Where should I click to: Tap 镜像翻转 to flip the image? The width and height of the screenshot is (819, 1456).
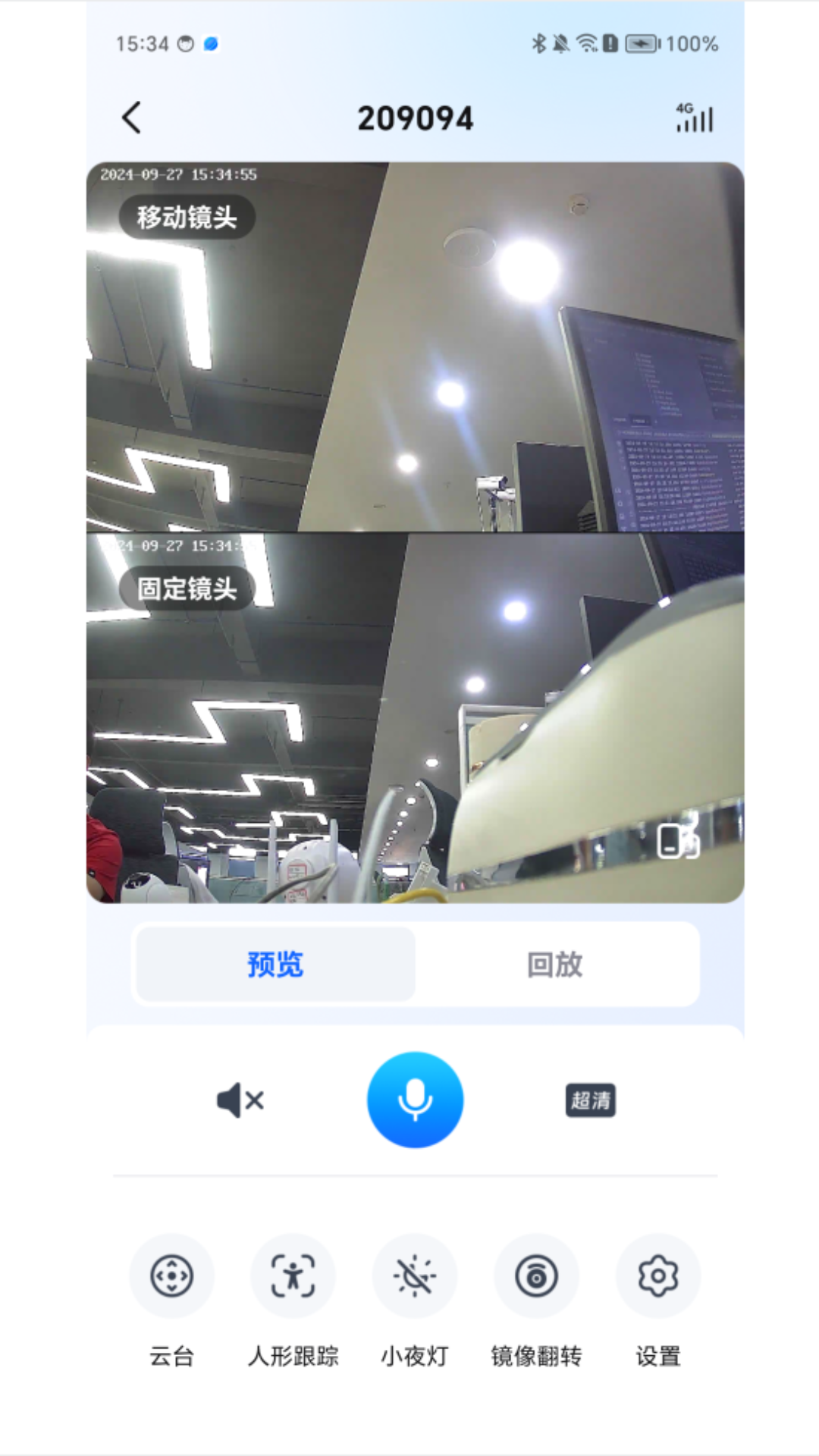pyautogui.click(x=536, y=1276)
